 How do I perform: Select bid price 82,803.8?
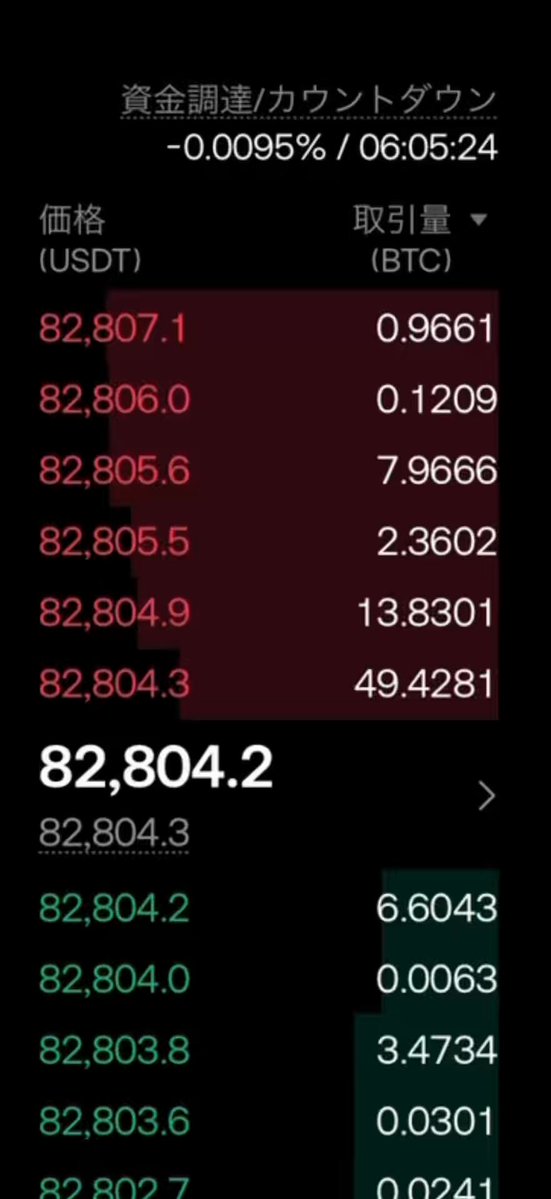click(115, 1050)
